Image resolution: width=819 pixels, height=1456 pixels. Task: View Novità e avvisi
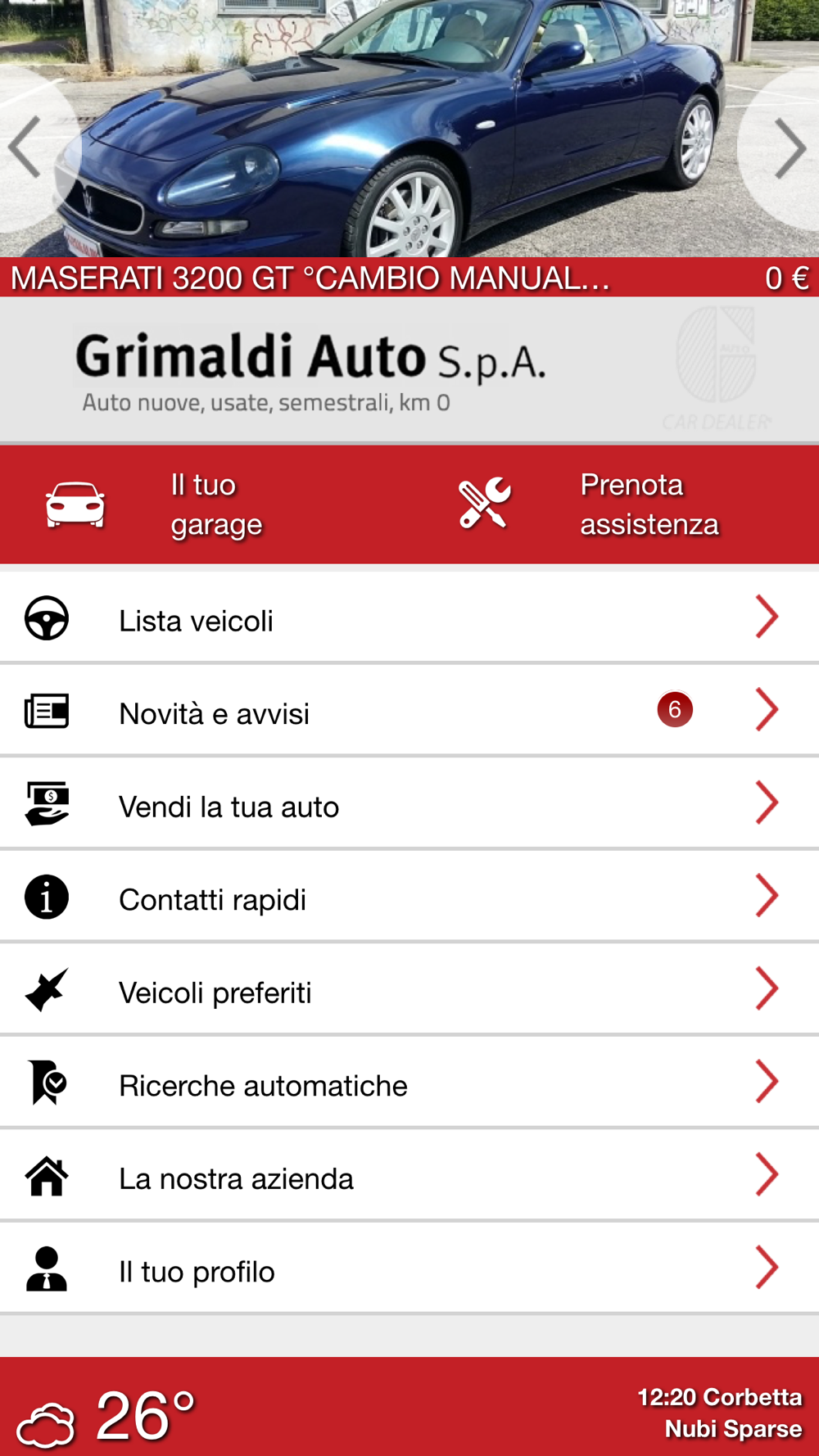[409, 711]
